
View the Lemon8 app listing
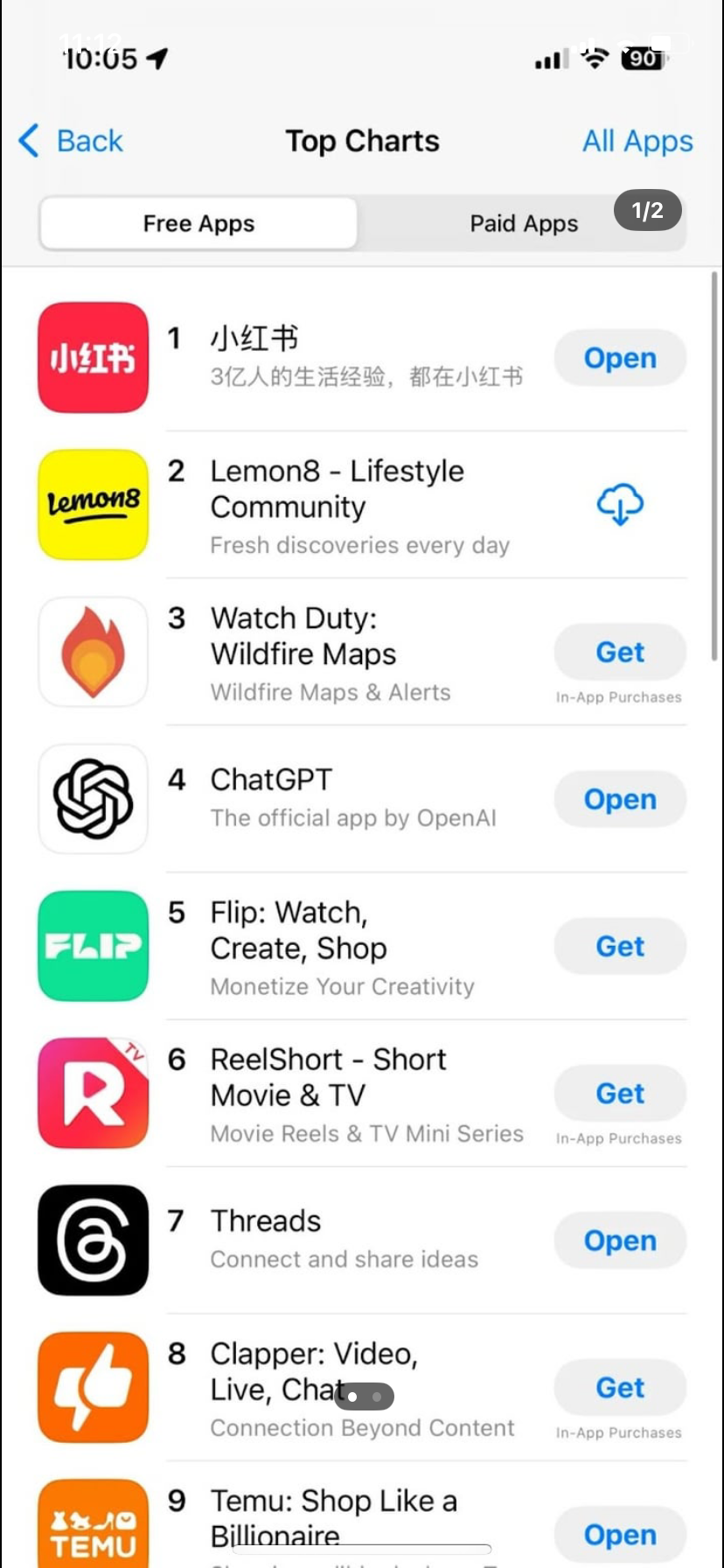[x=337, y=488]
